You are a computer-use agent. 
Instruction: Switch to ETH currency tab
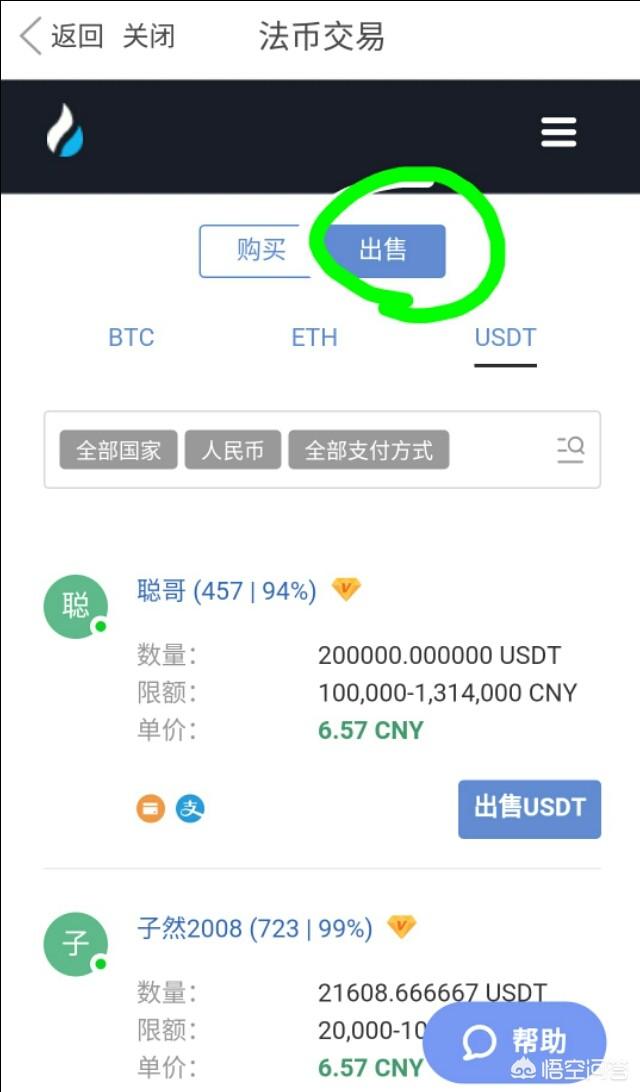click(x=314, y=338)
